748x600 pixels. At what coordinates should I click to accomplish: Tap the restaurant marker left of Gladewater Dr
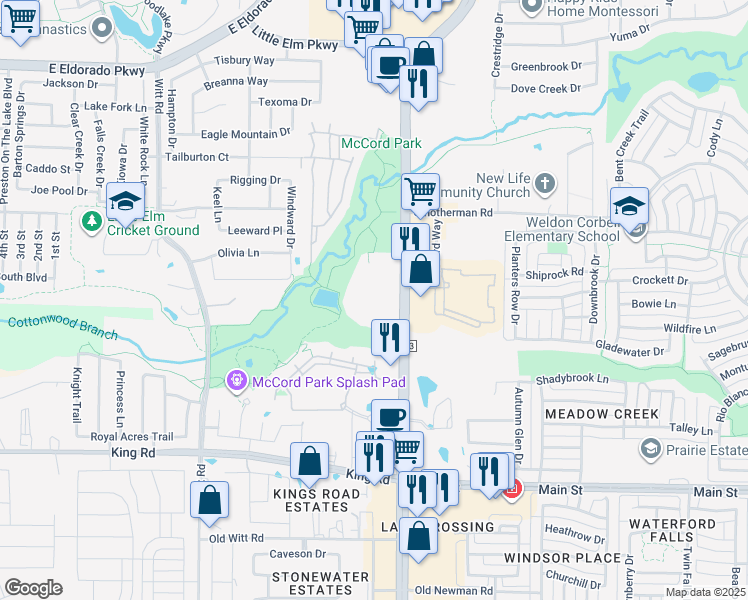click(390, 337)
